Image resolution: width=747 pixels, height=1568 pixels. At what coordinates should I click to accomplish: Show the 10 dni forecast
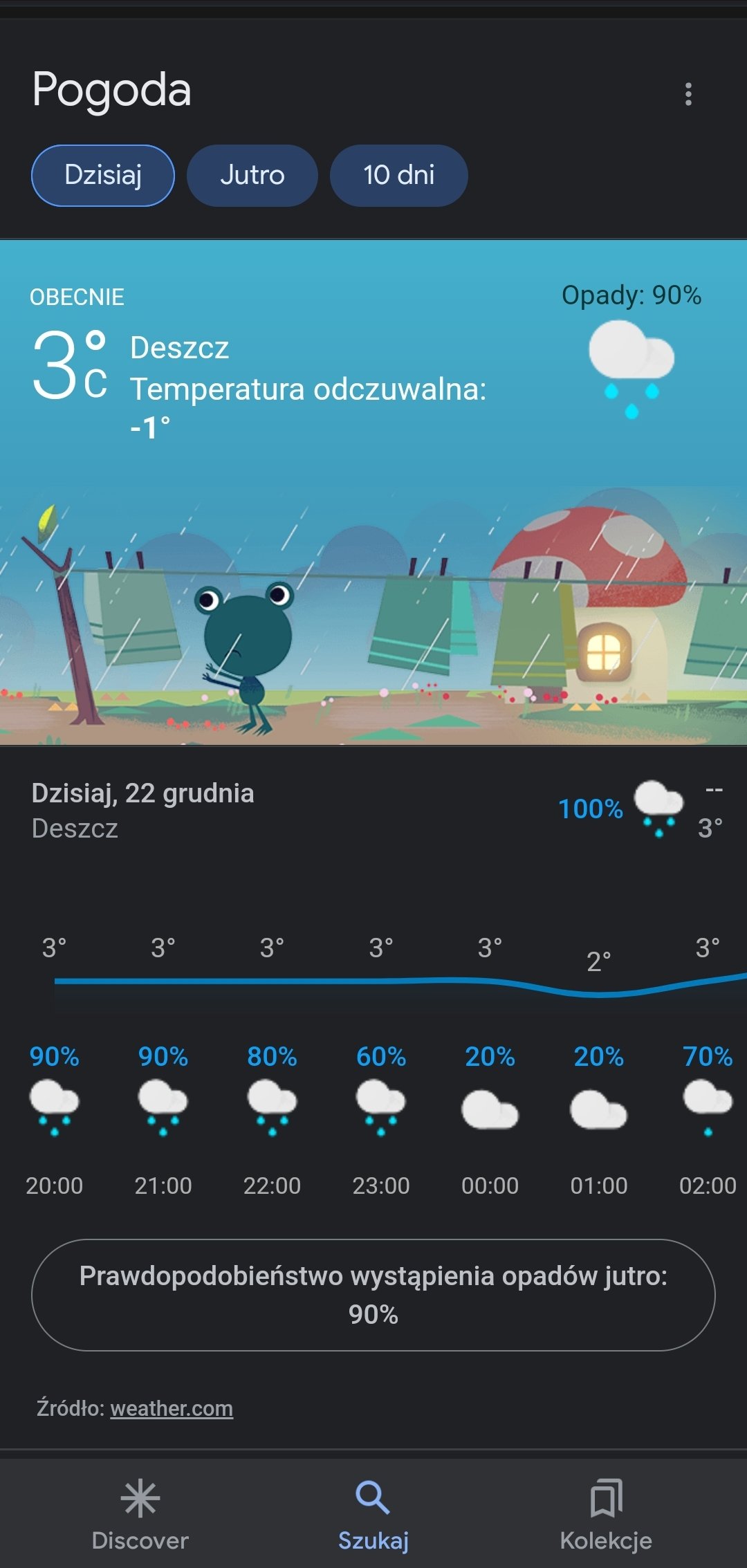coord(398,176)
